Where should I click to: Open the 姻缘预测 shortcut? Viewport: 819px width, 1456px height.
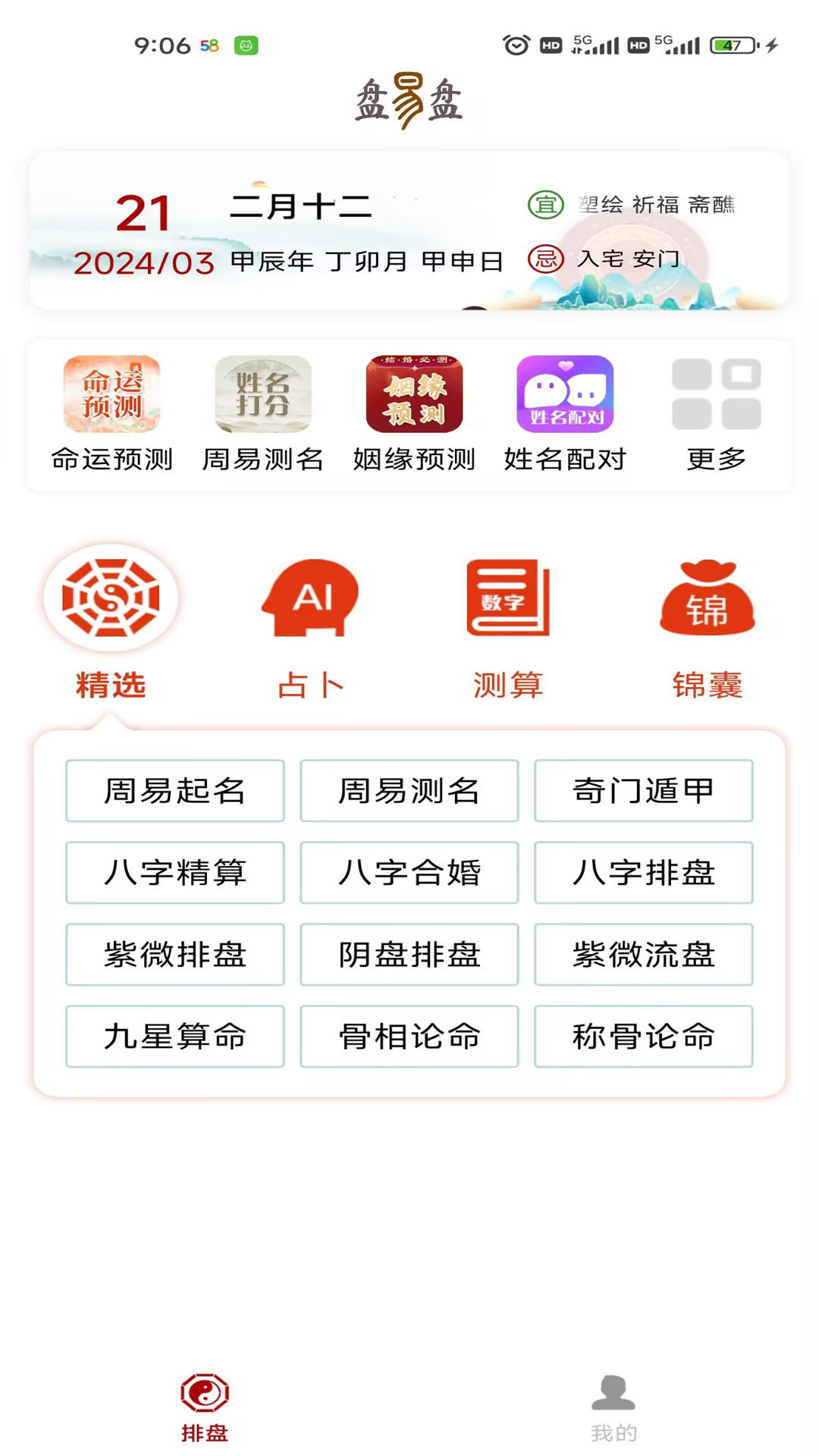point(414,413)
